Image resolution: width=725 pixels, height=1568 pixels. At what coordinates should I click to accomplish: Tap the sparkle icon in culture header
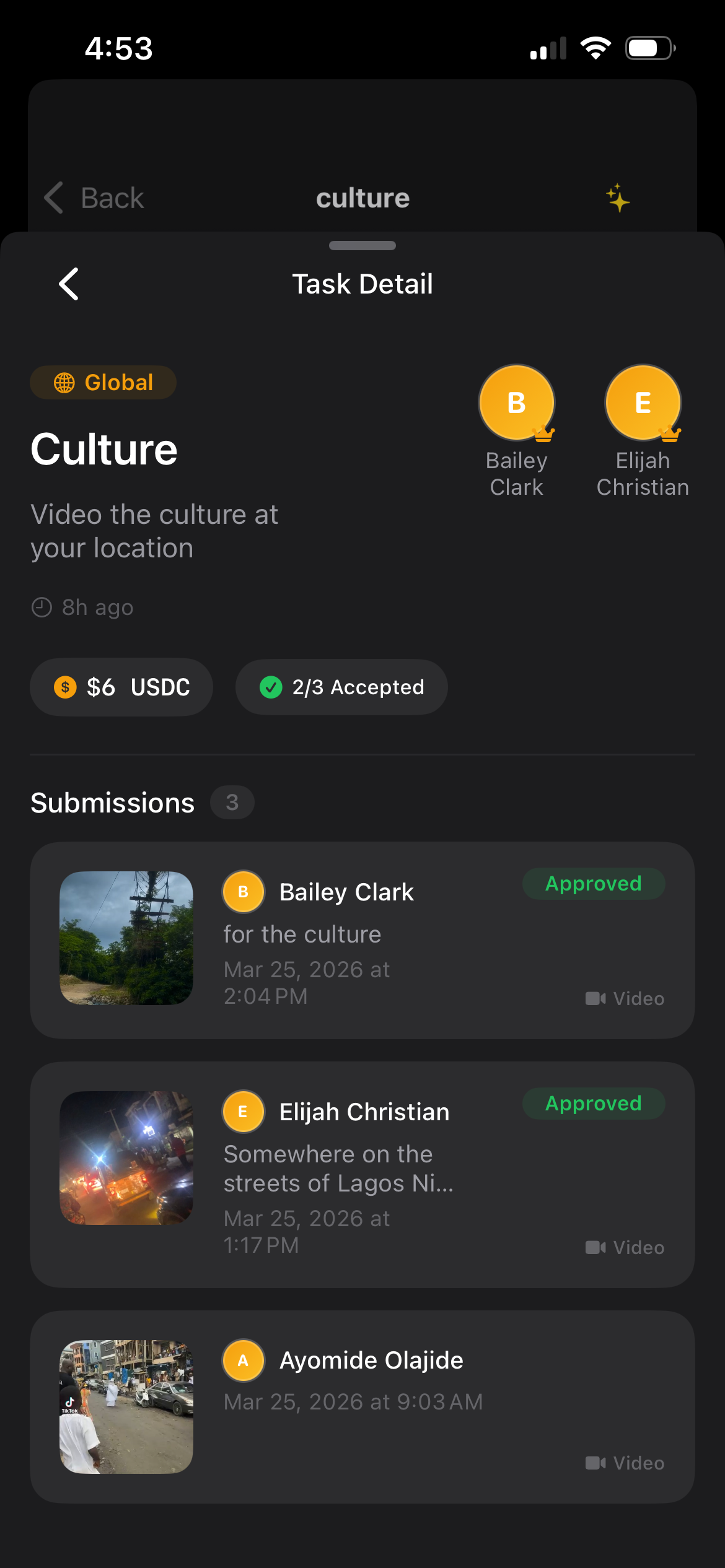tap(618, 198)
